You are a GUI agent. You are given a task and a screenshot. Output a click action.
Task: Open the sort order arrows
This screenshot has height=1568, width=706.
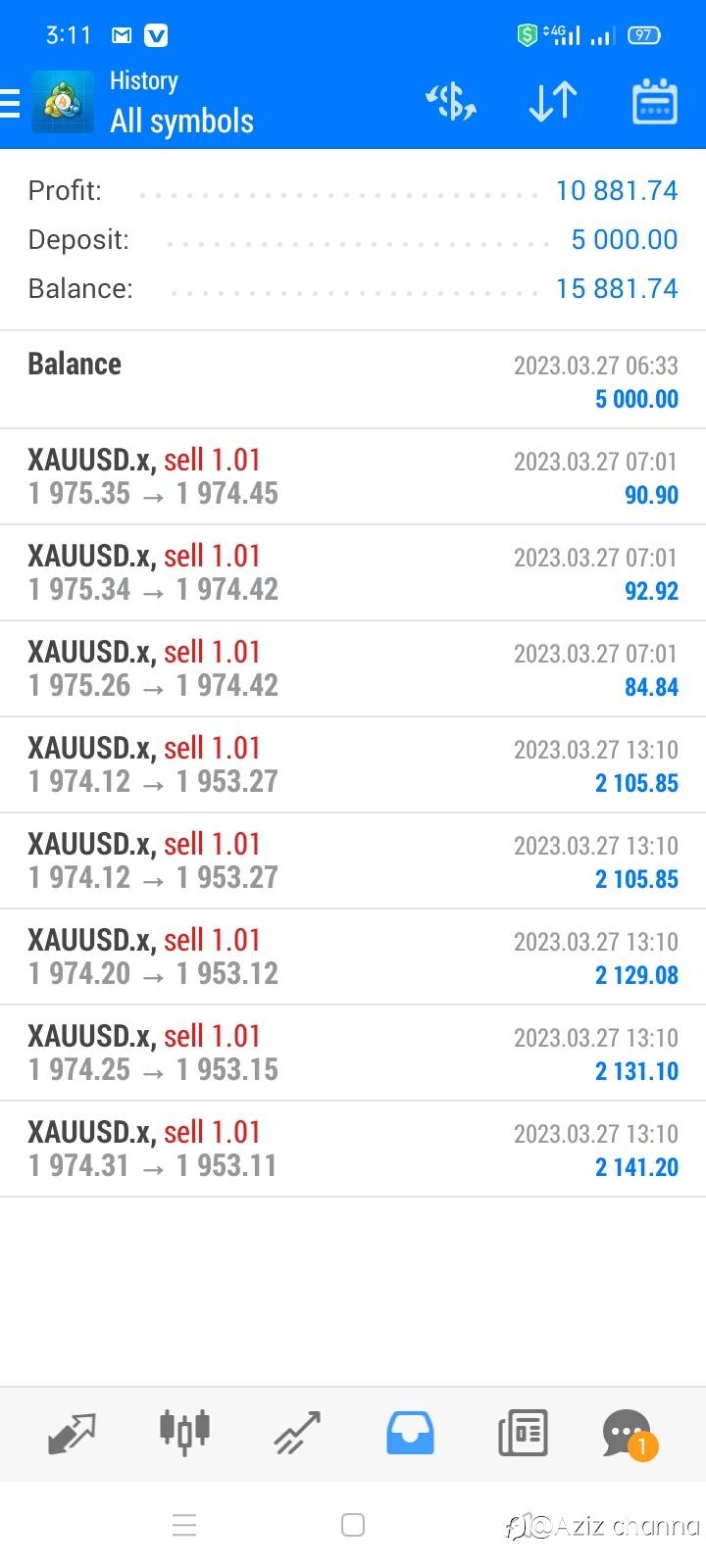click(x=553, y=102)
